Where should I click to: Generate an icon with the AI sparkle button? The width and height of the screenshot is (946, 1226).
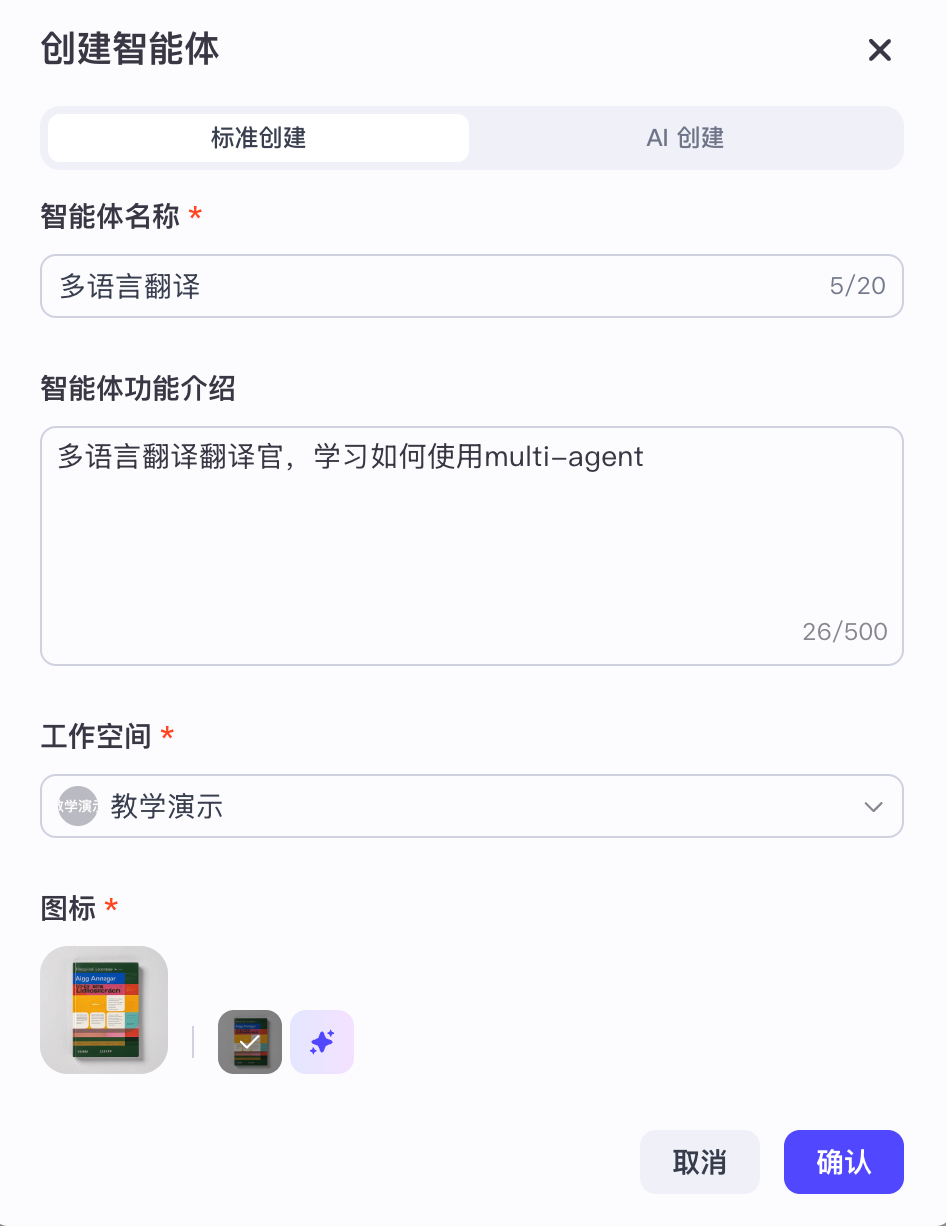[x=322, y=1042]
